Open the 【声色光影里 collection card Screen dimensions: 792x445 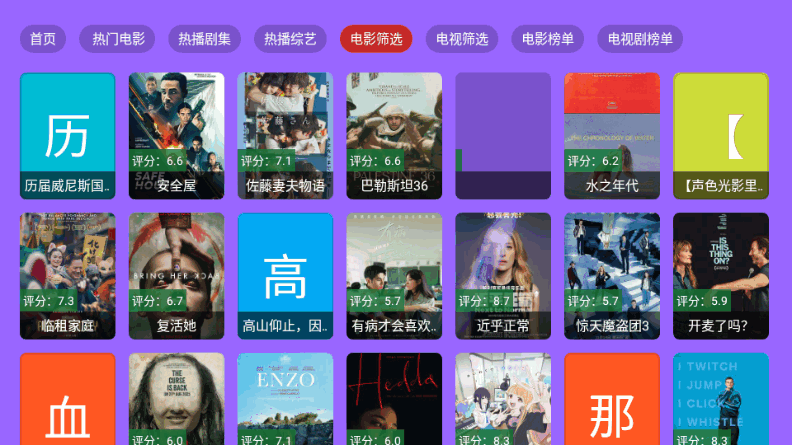(720, 135)
